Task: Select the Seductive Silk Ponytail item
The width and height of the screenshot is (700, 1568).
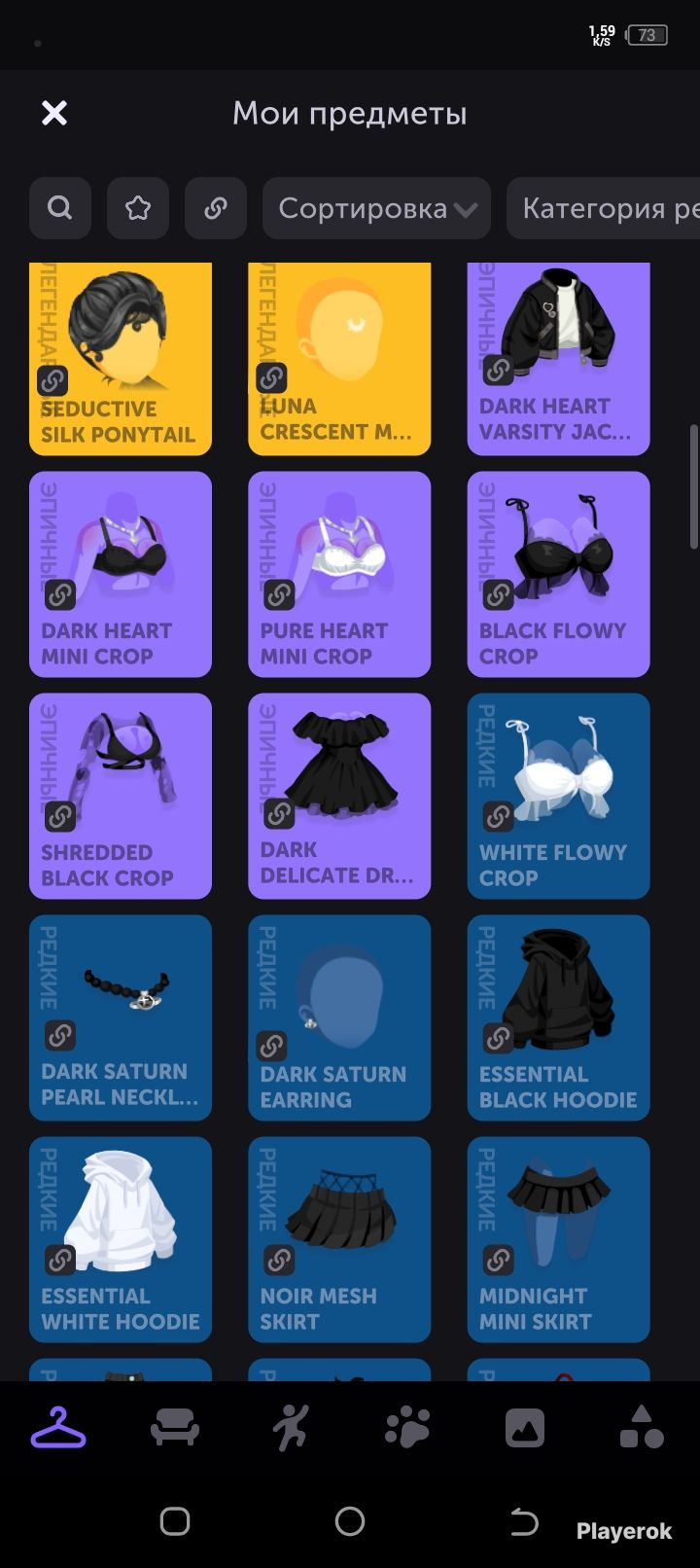Action: pyautogui.click(x=121, y=358)
